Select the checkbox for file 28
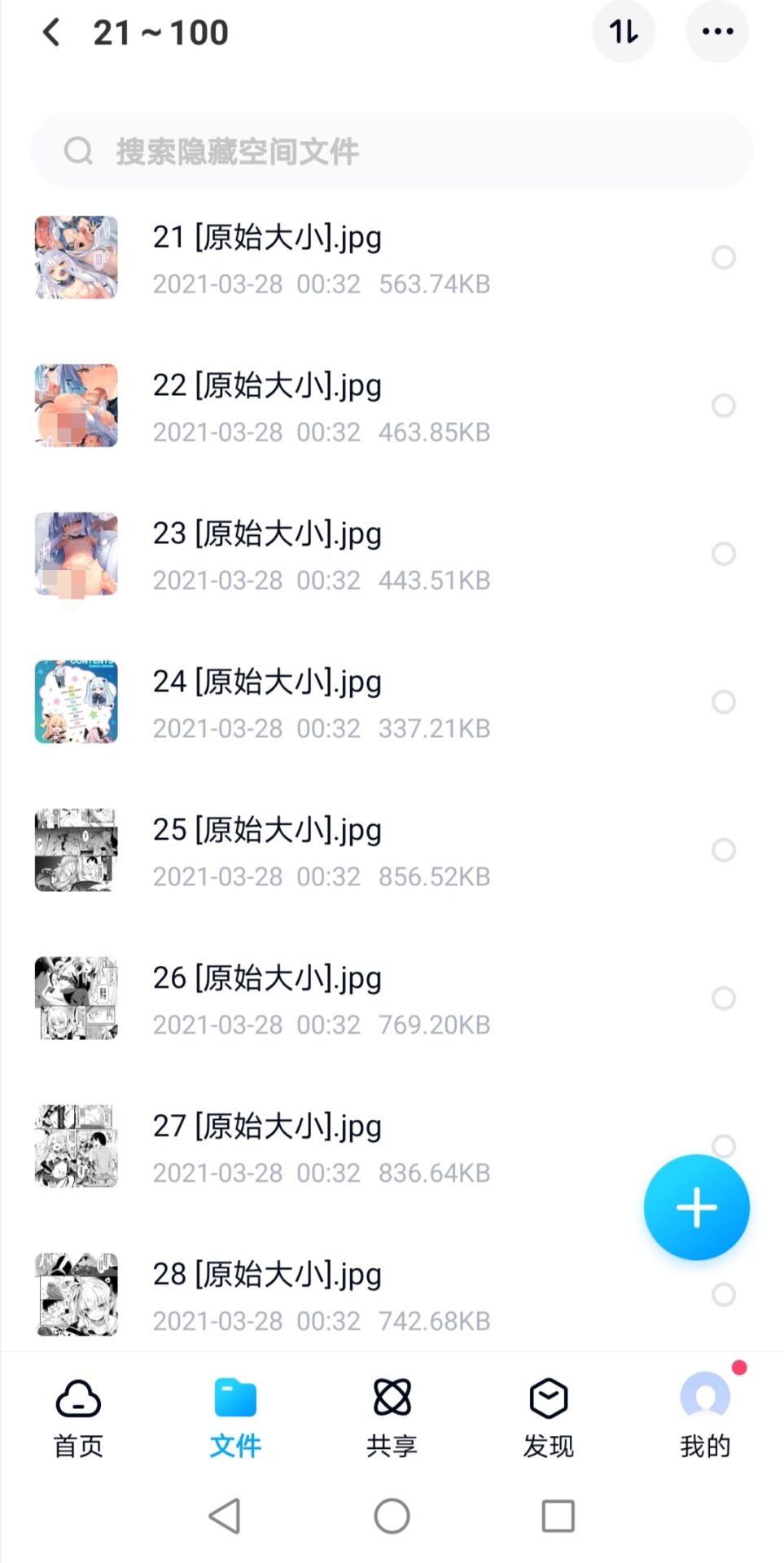784x1563 pixels. pyautogui.click(x=723, y=1294)
